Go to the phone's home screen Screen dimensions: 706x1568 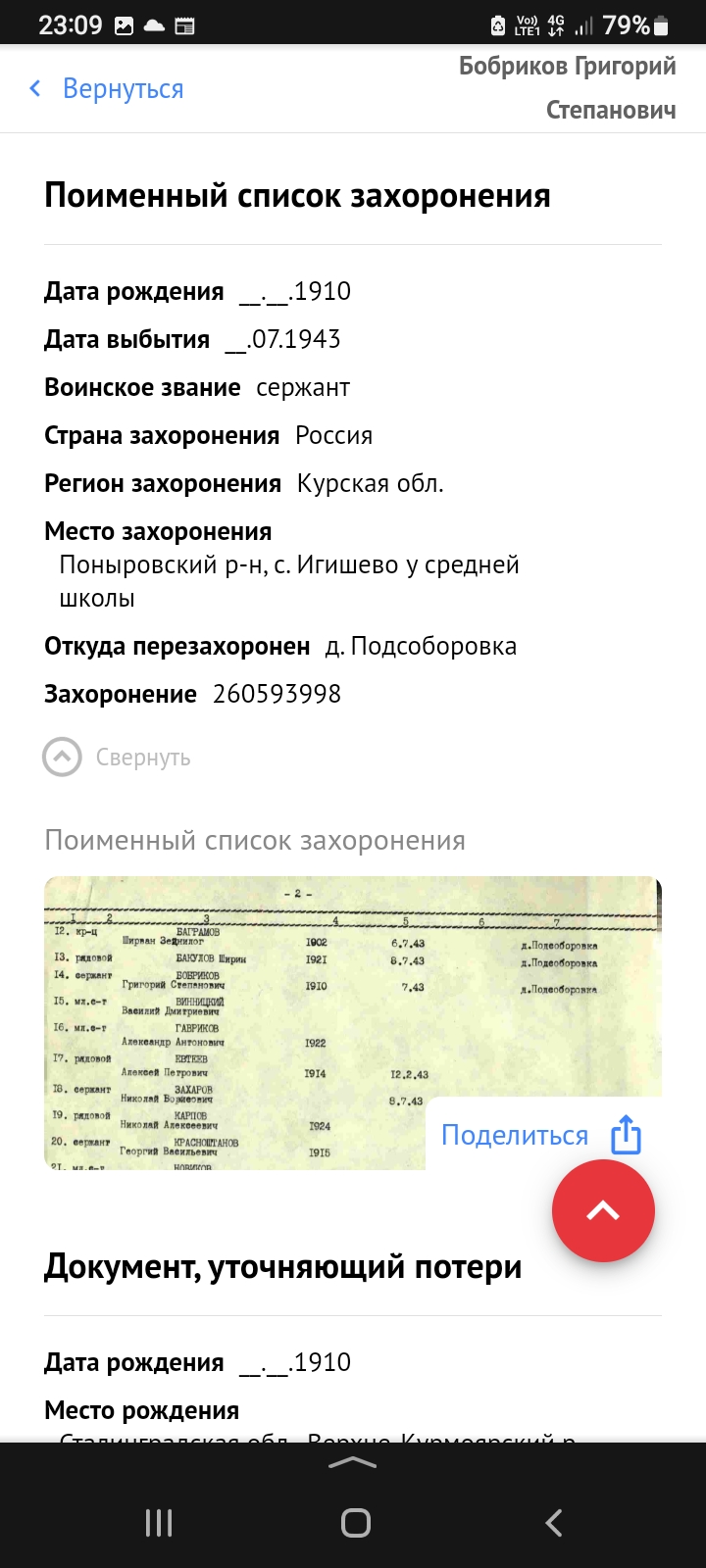[355, 1522]
